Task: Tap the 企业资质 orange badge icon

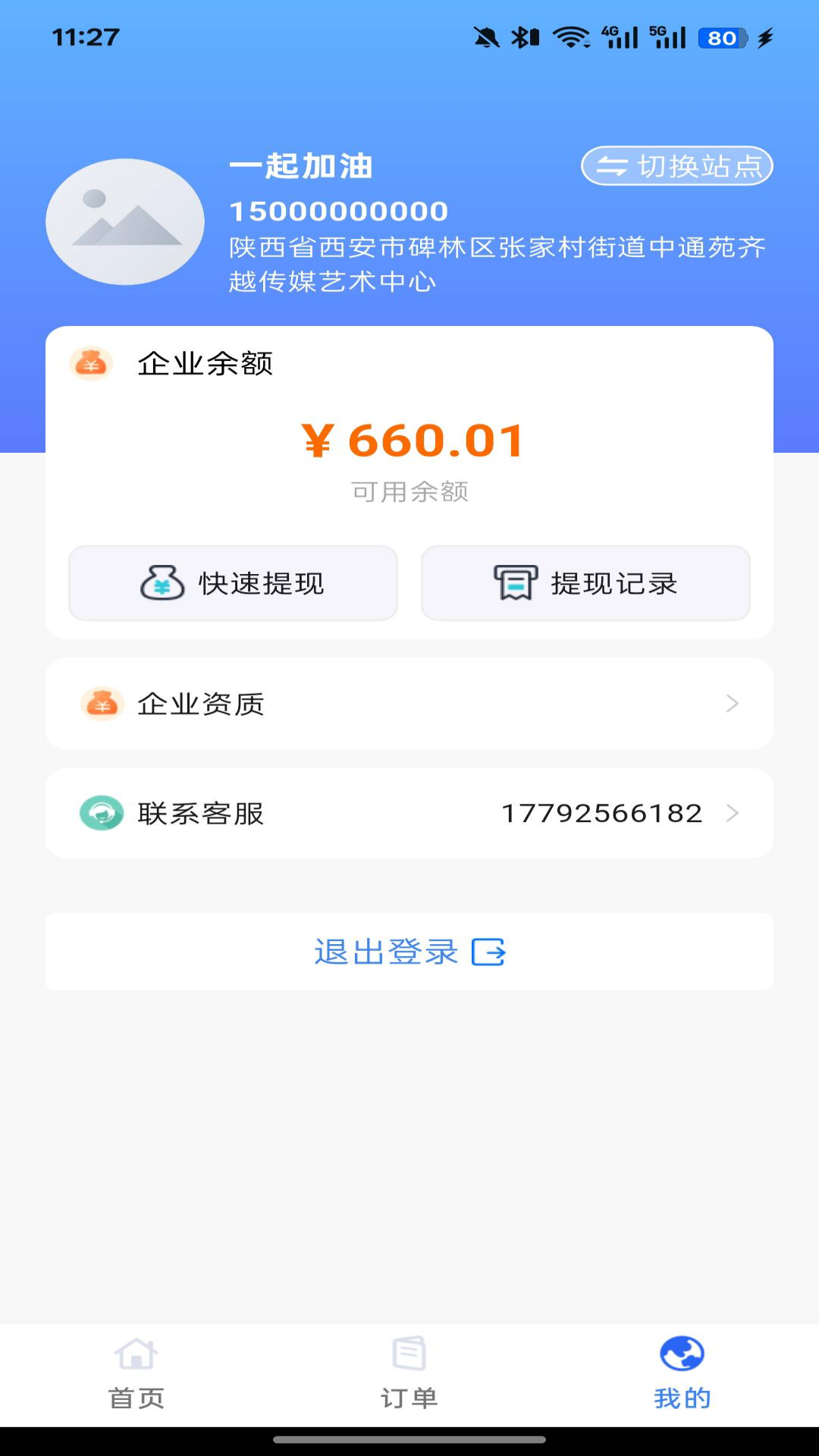Action: pos(102,704)
